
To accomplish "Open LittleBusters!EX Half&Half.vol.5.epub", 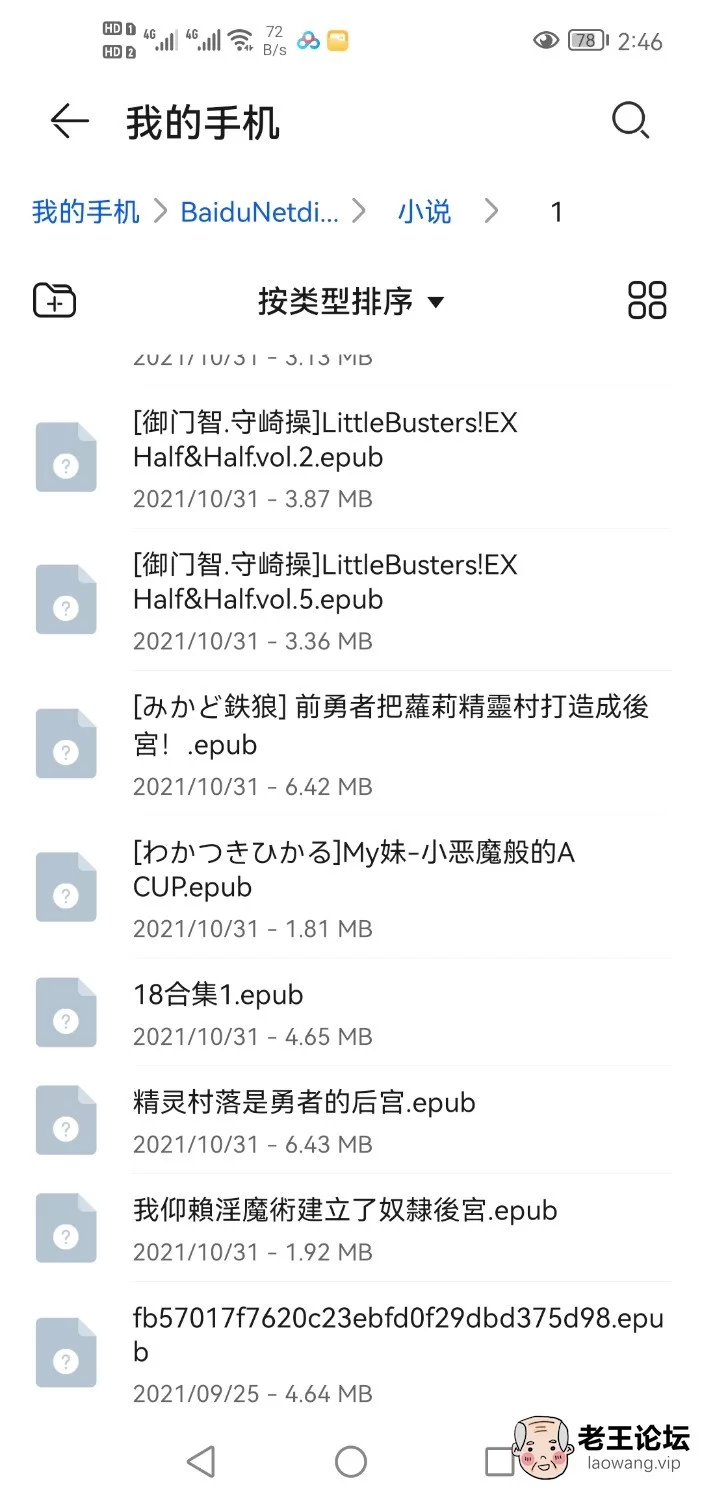I will (x=351, y=600).
